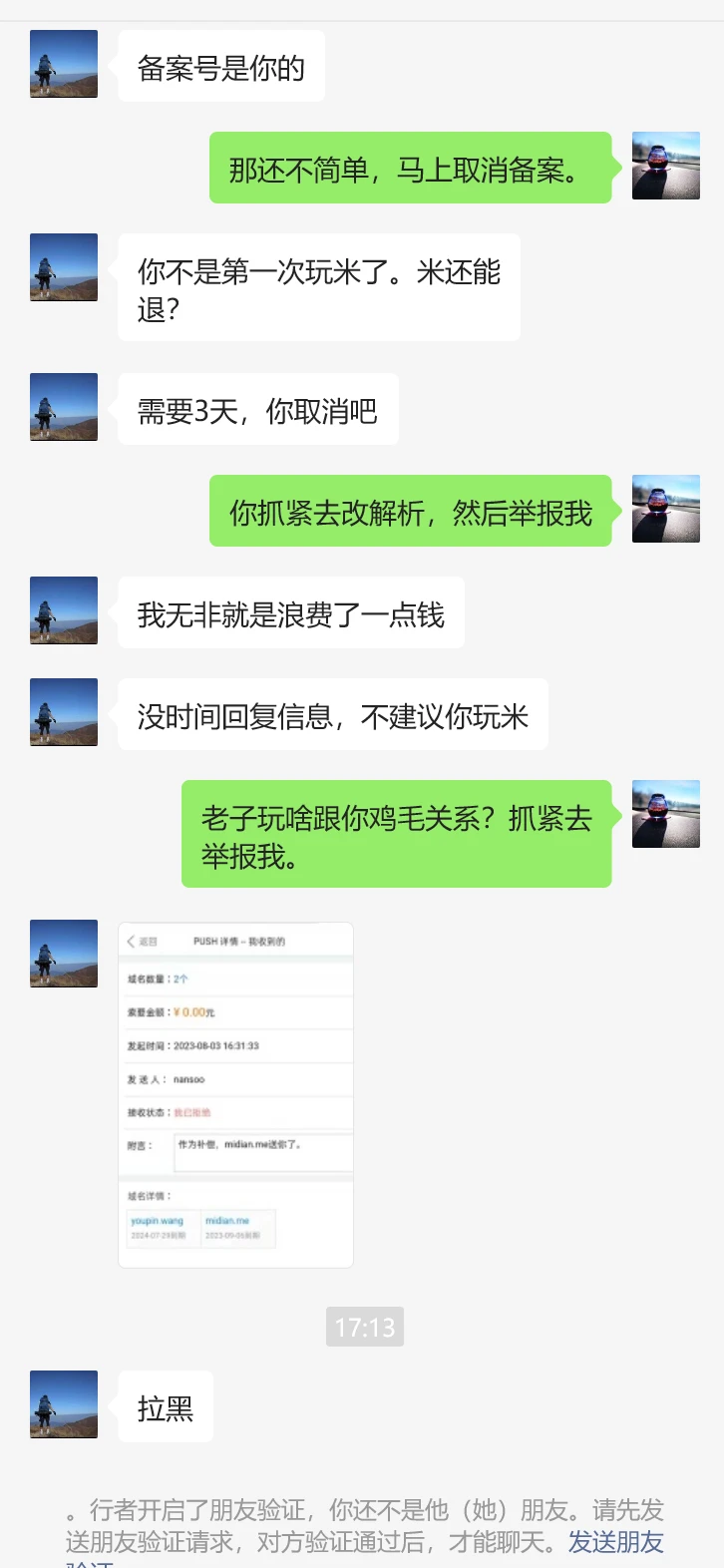Open the PUSH详情 screenshot image in chat

[x=235, y=1094]
